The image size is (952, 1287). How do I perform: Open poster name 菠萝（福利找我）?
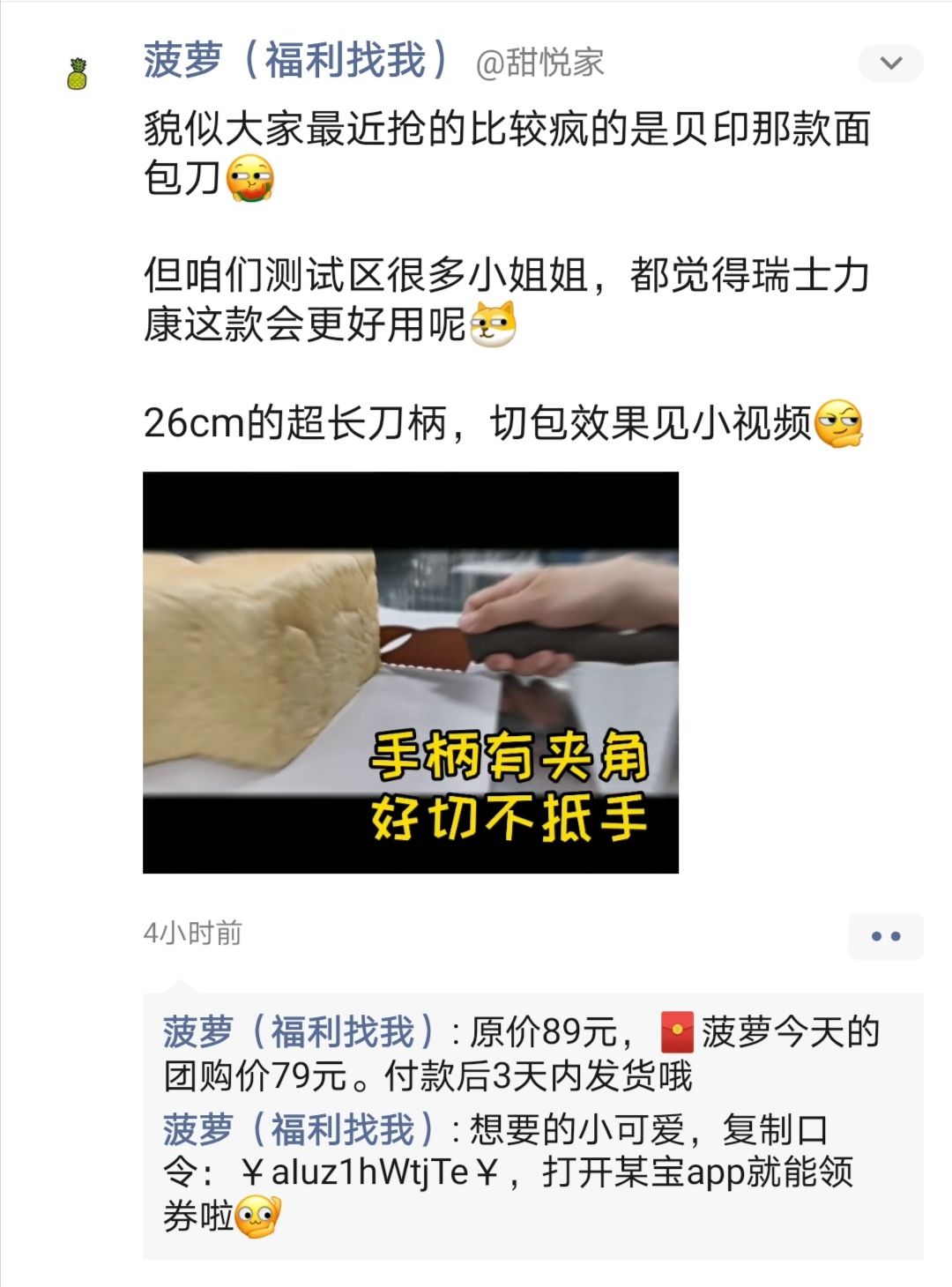coord(297,61)
